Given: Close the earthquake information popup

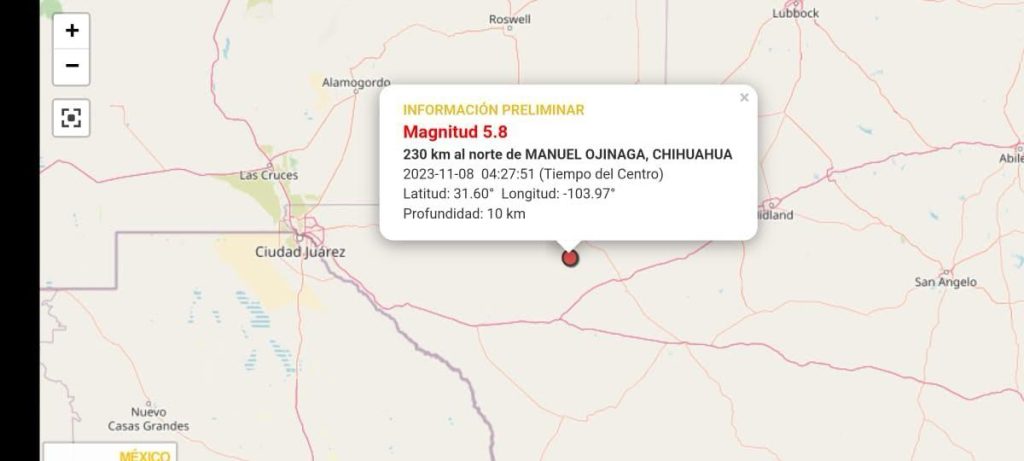Looking at the screenshot, I should click(x=744, y=98).
